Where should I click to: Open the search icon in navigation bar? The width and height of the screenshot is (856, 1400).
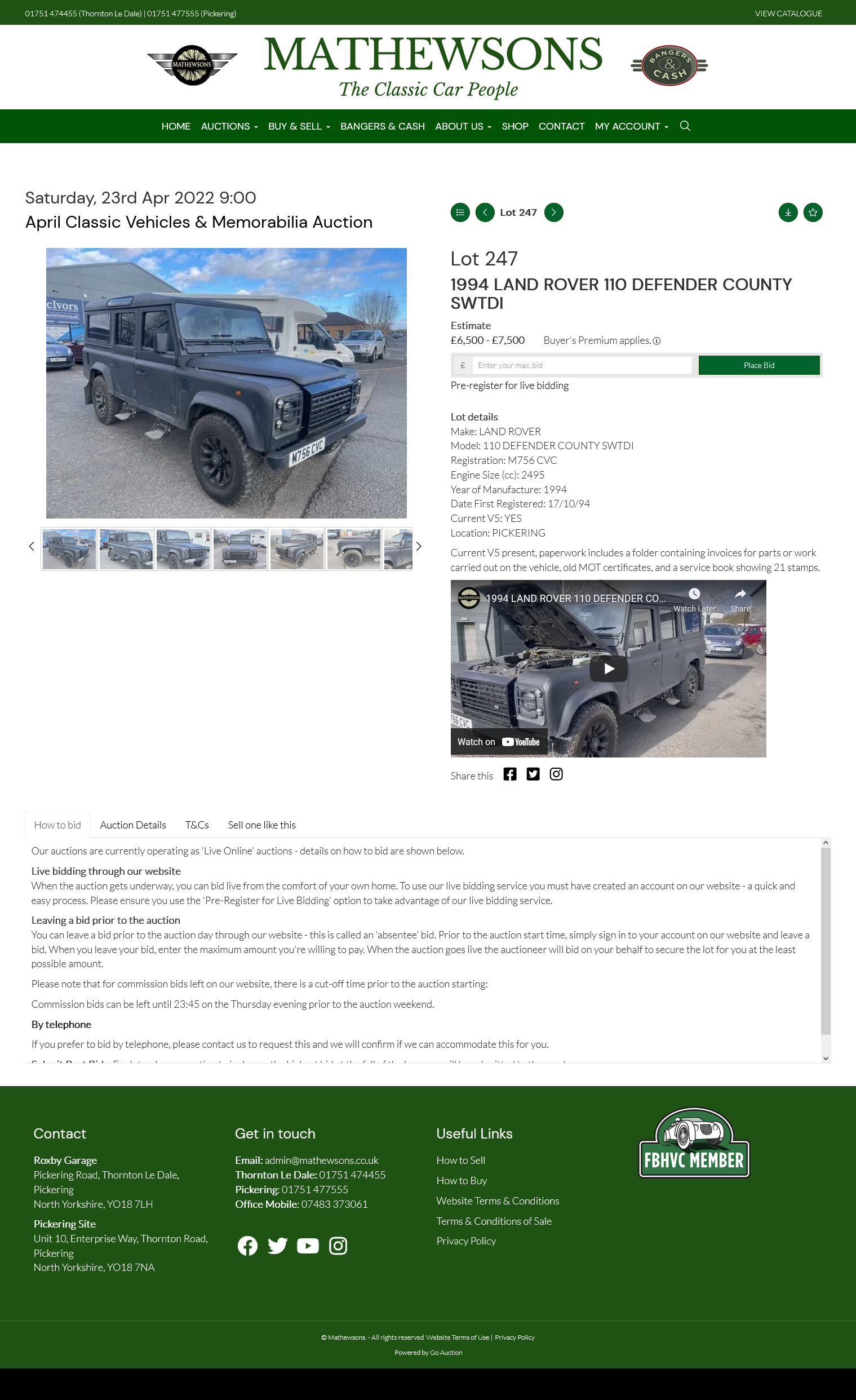[685, 126]
